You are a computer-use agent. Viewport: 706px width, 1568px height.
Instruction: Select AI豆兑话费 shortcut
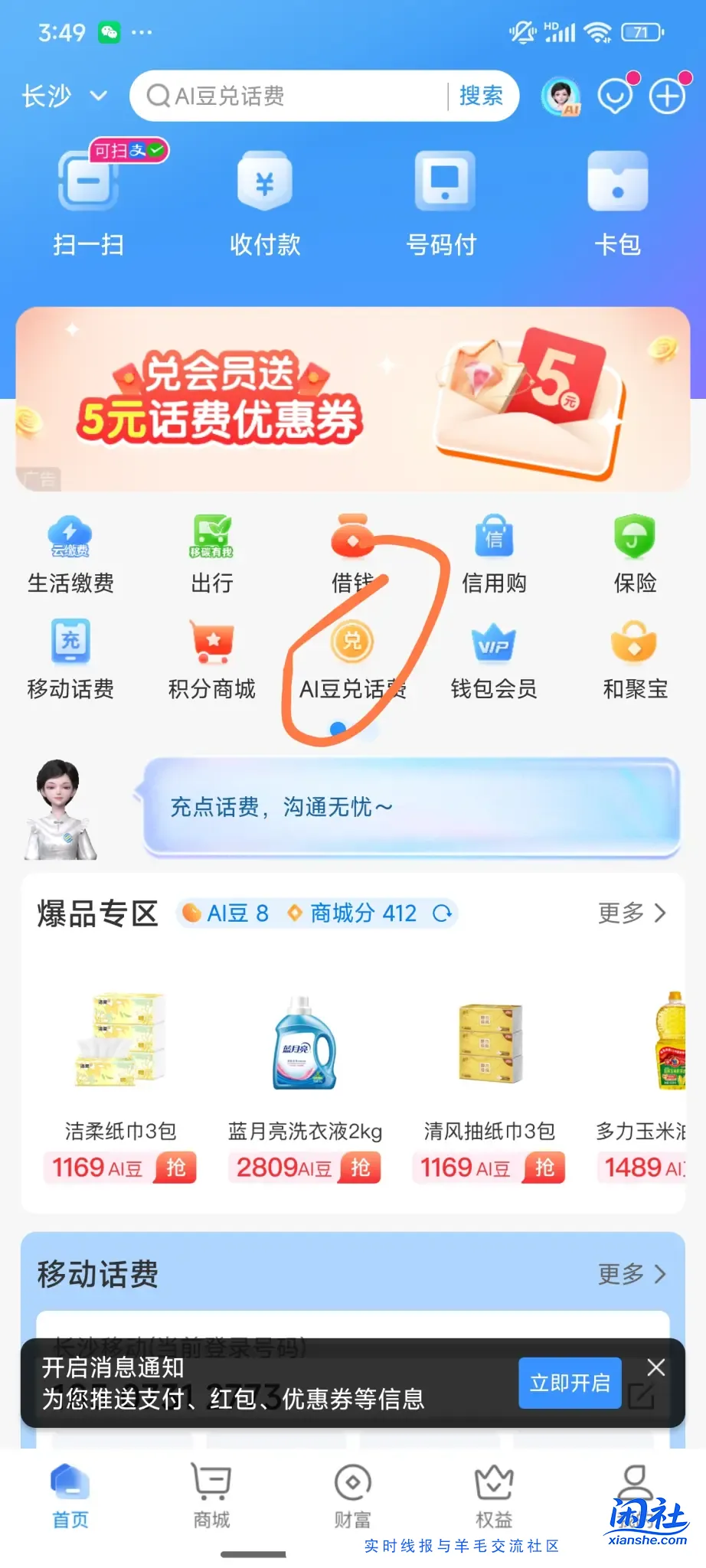pos(352,660)
